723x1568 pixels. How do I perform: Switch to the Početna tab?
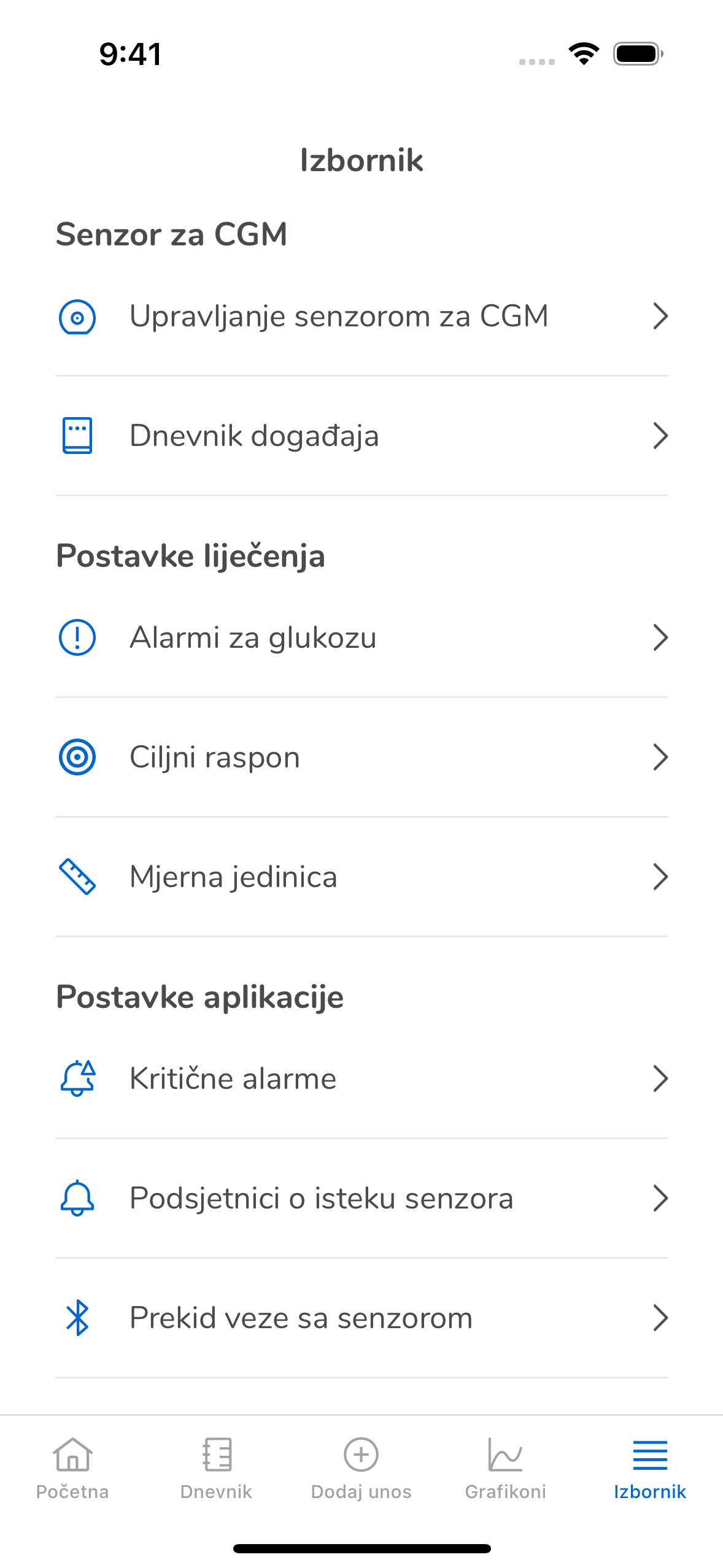pos(72,1468)
